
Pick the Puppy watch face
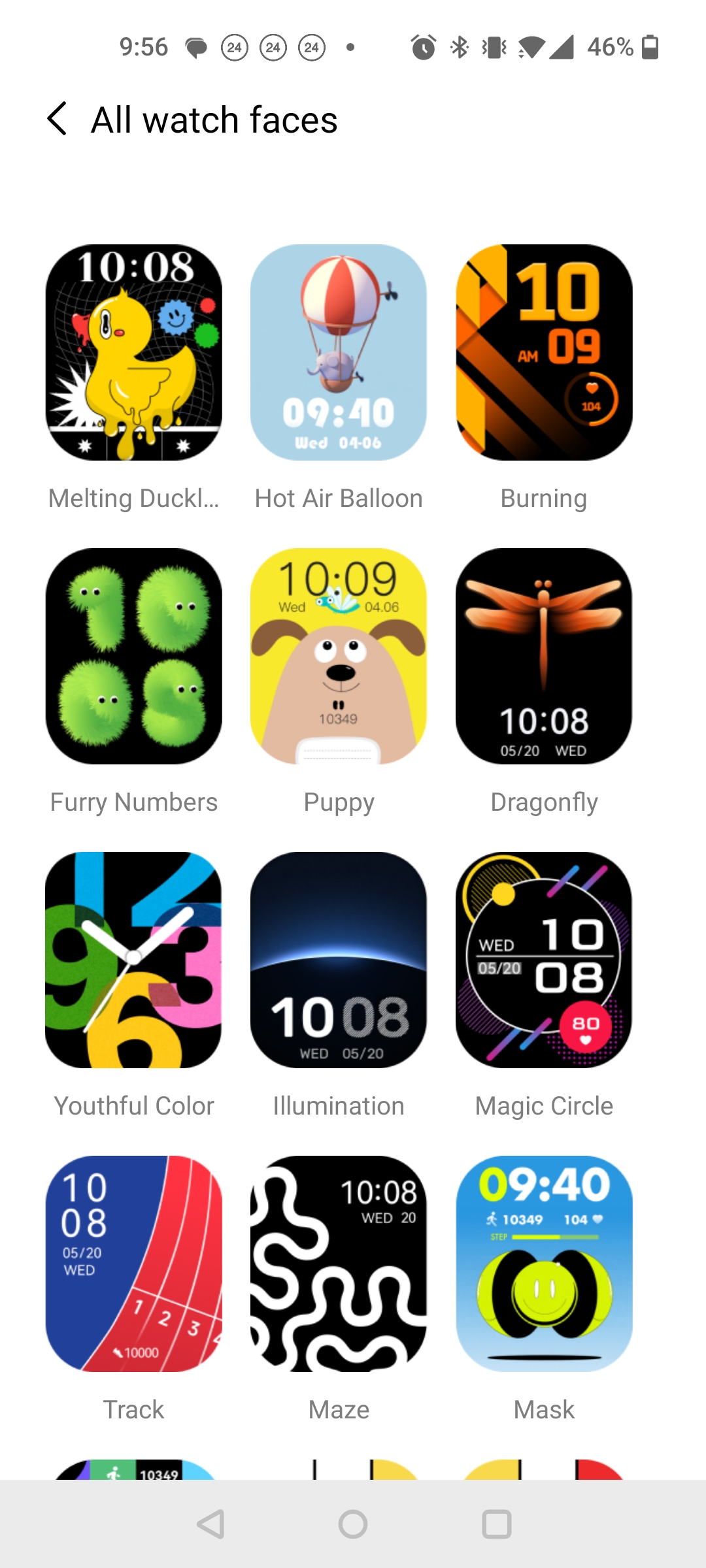coord(339,657)
